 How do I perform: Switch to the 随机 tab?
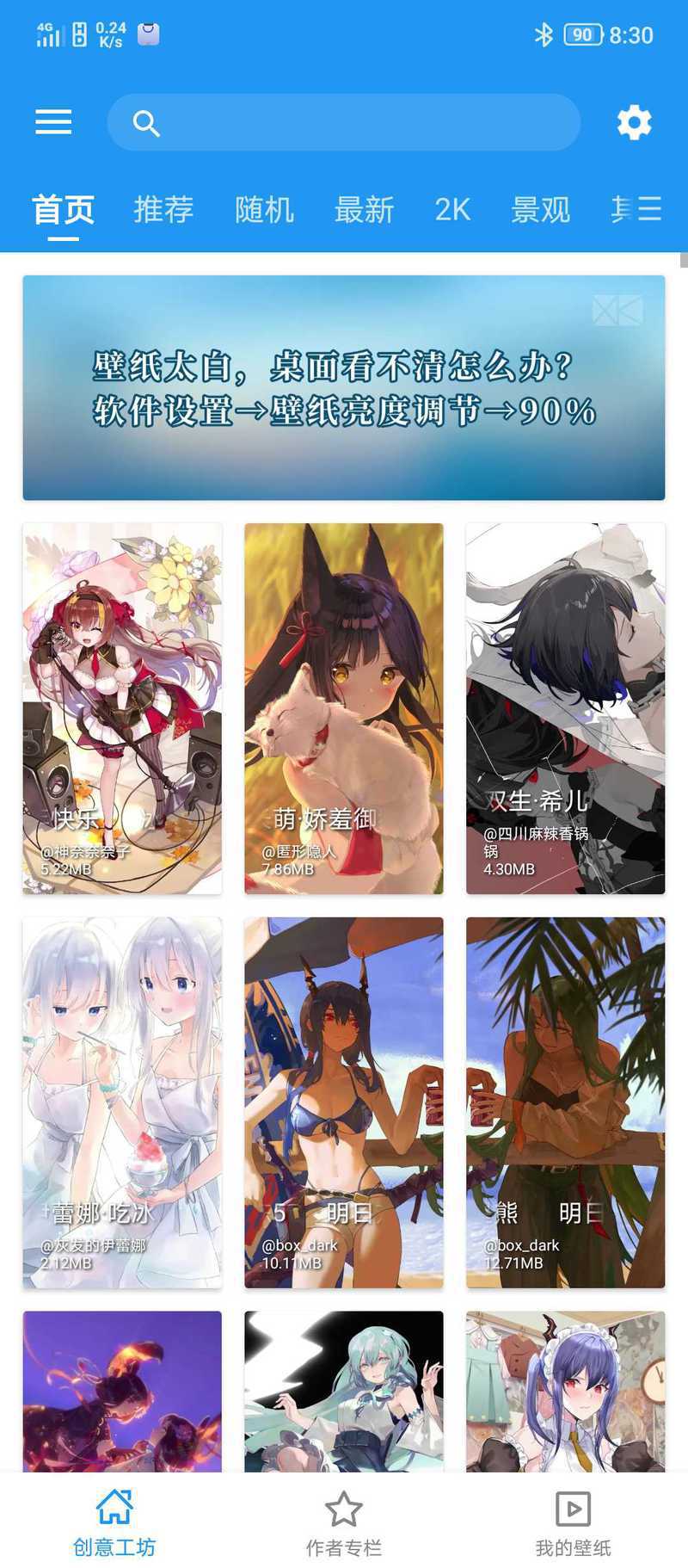[x=265, y=209]
